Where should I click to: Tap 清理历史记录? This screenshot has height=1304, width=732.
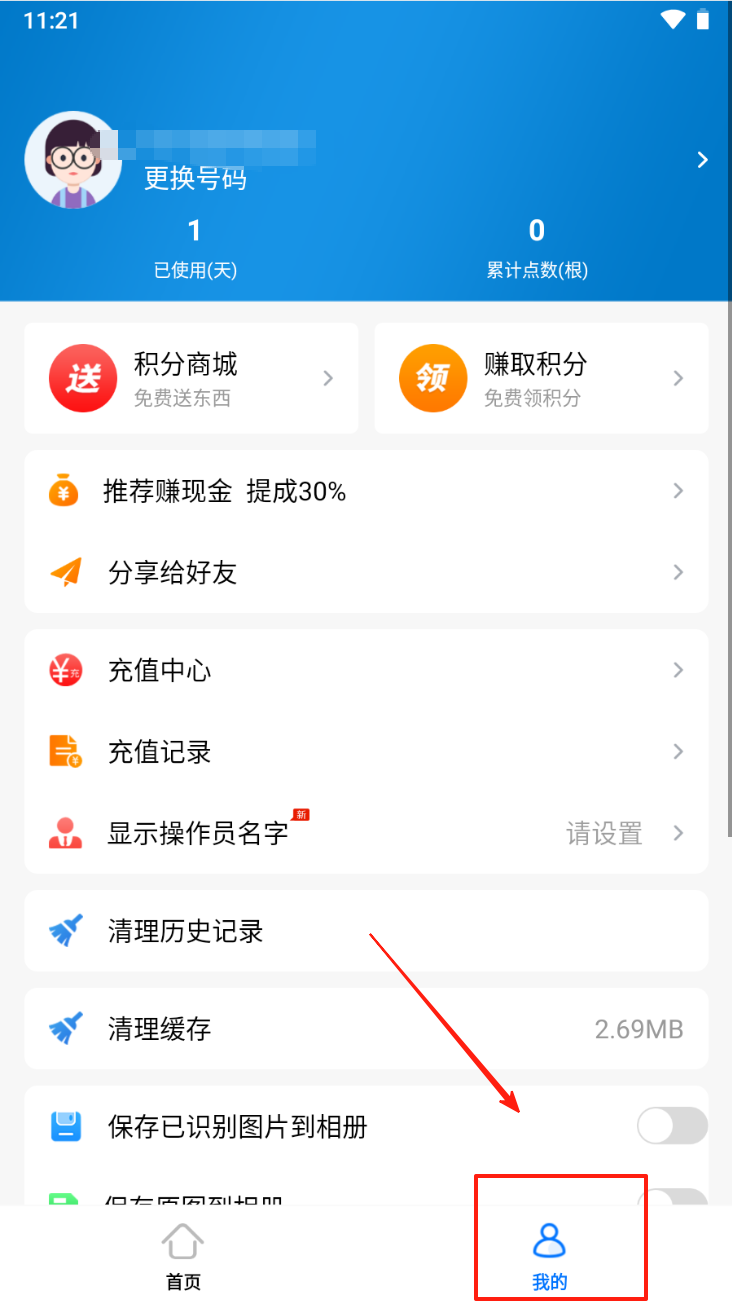tap(366, 931)
